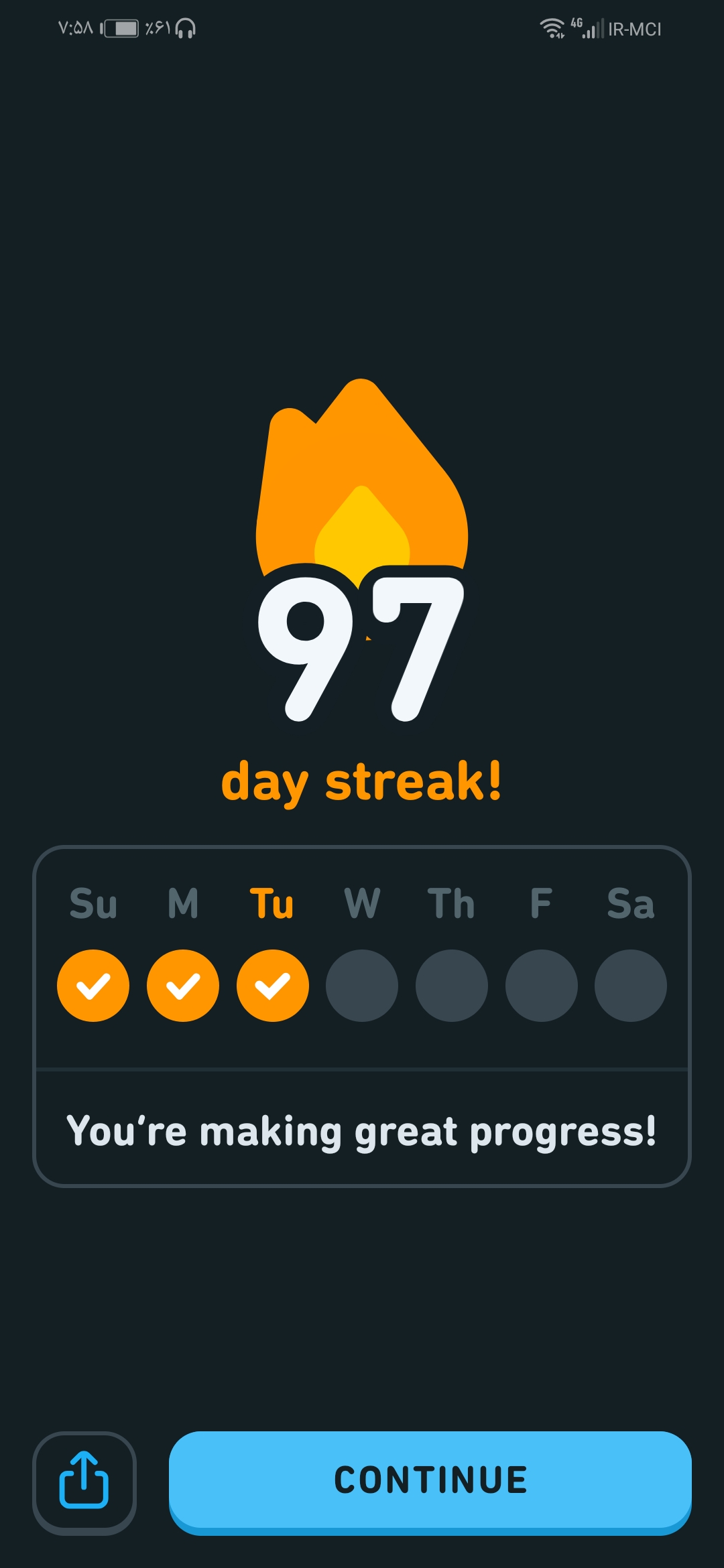Share the 97 day streak
The width and height of the screenshot is (724, 1568).
click(x=84, y=1482)
